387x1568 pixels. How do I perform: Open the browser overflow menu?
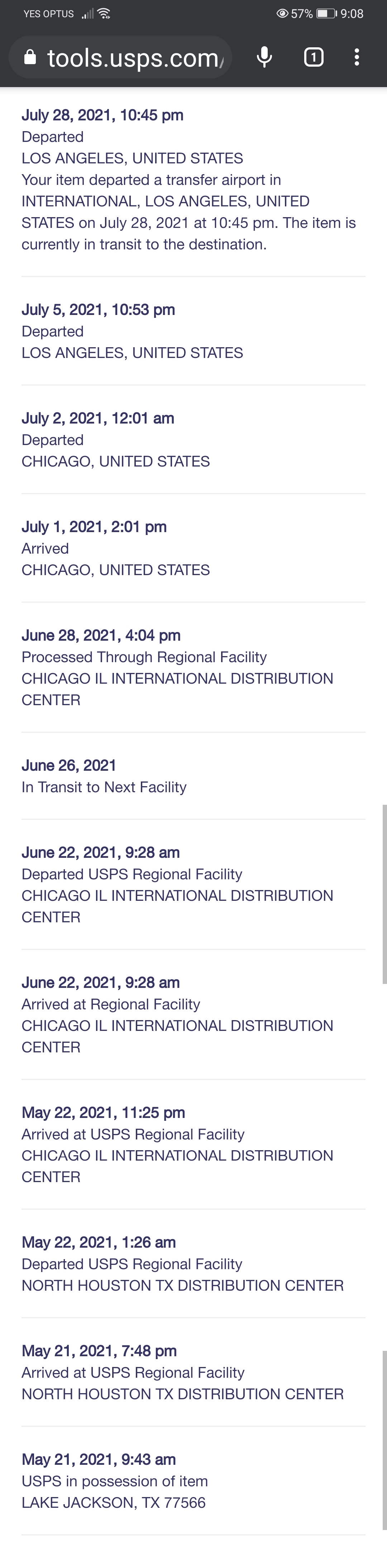tap(357, 58)
